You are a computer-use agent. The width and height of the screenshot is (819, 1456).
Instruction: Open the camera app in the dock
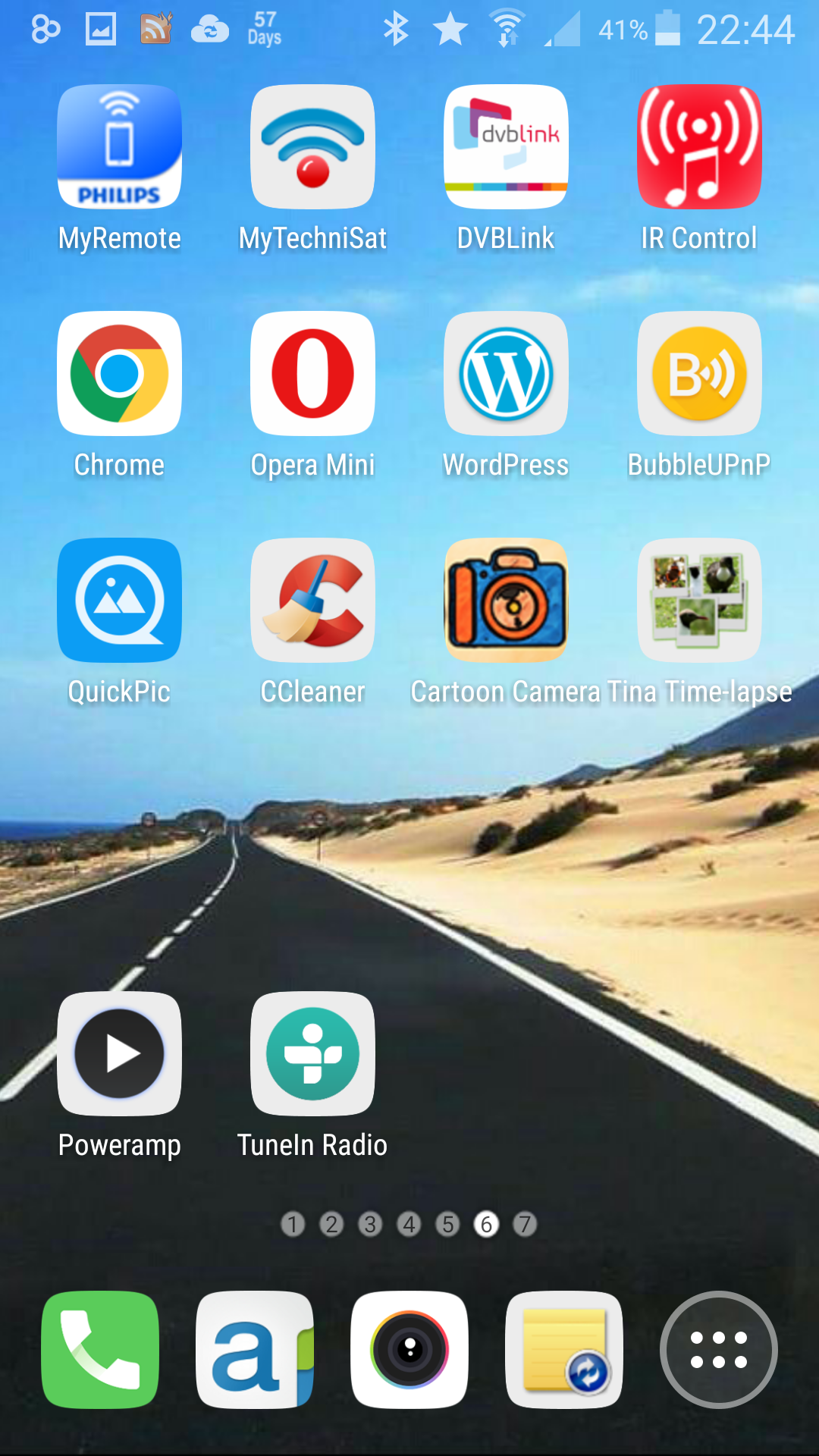pyautogui.click(x=409, y=1350)
